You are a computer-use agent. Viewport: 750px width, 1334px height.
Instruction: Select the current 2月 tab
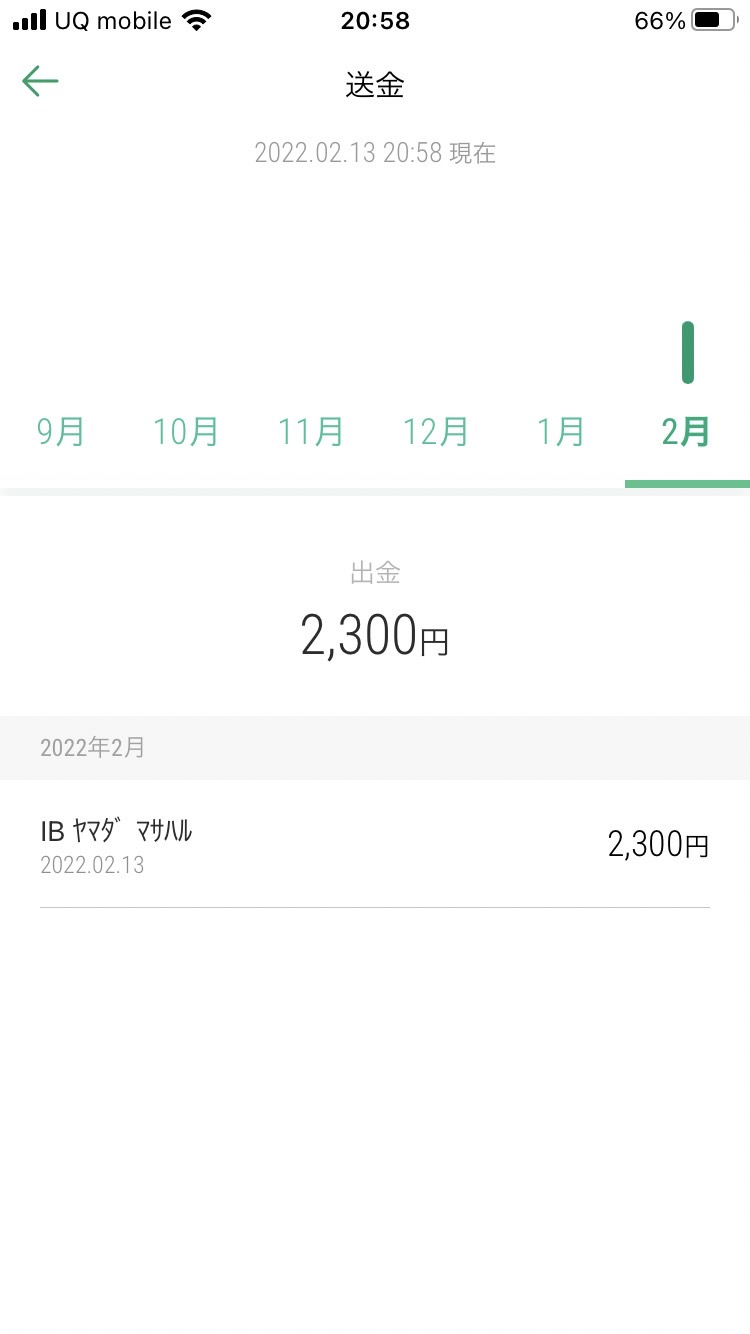(x=687, y=432)
